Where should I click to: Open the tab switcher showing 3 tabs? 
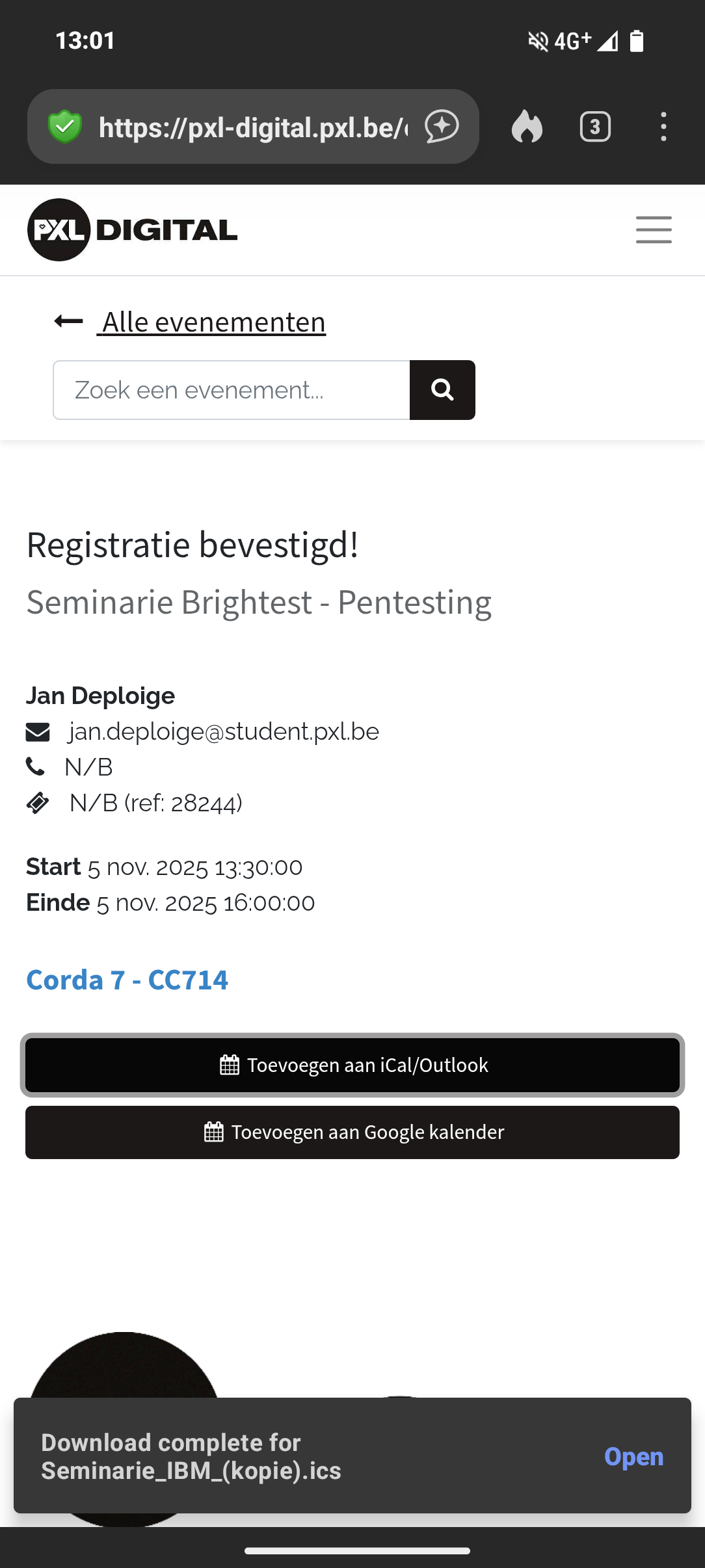point(594,127)
